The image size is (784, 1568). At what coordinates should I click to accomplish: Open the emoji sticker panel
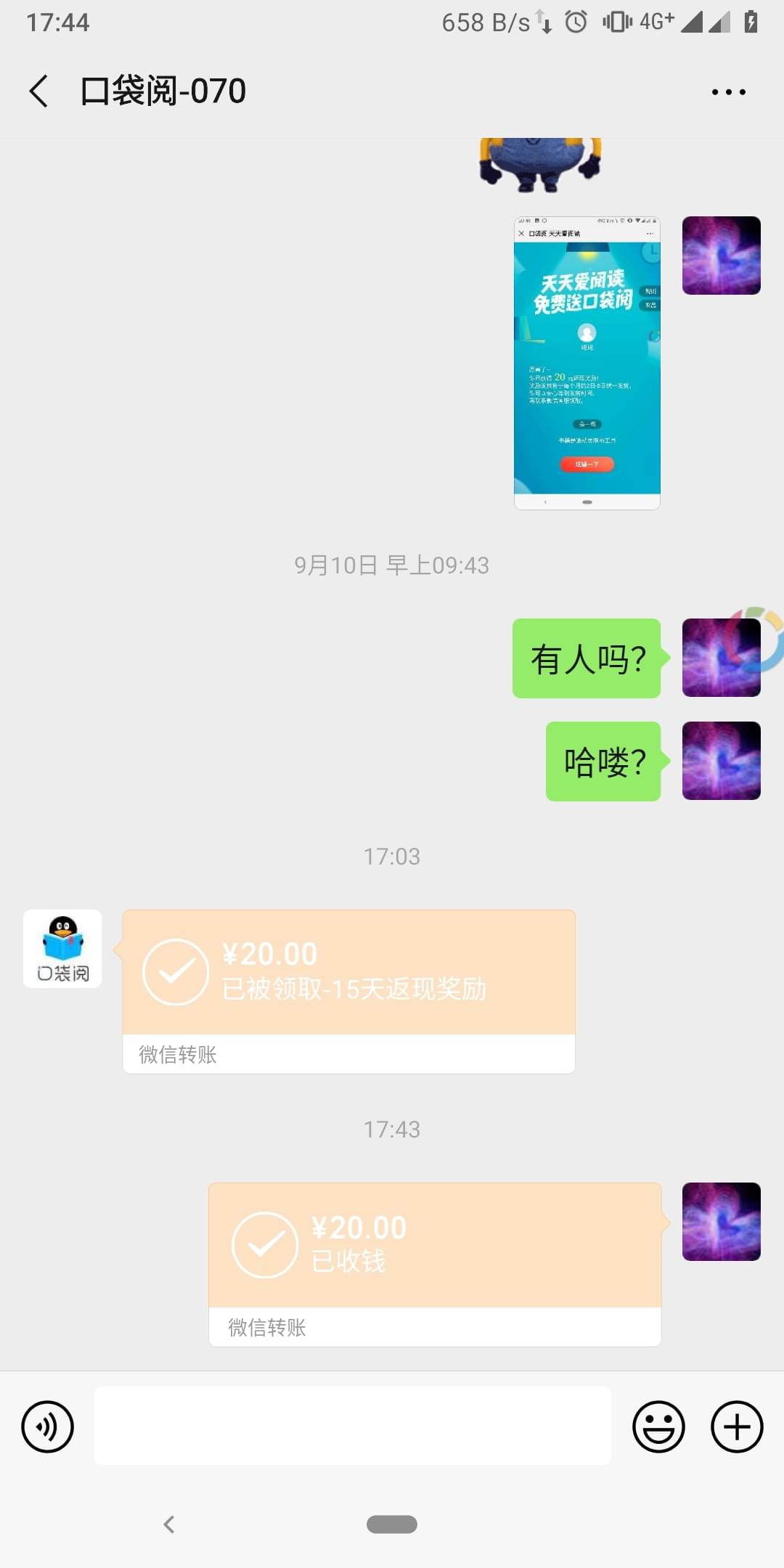[x=658, y=1426]
